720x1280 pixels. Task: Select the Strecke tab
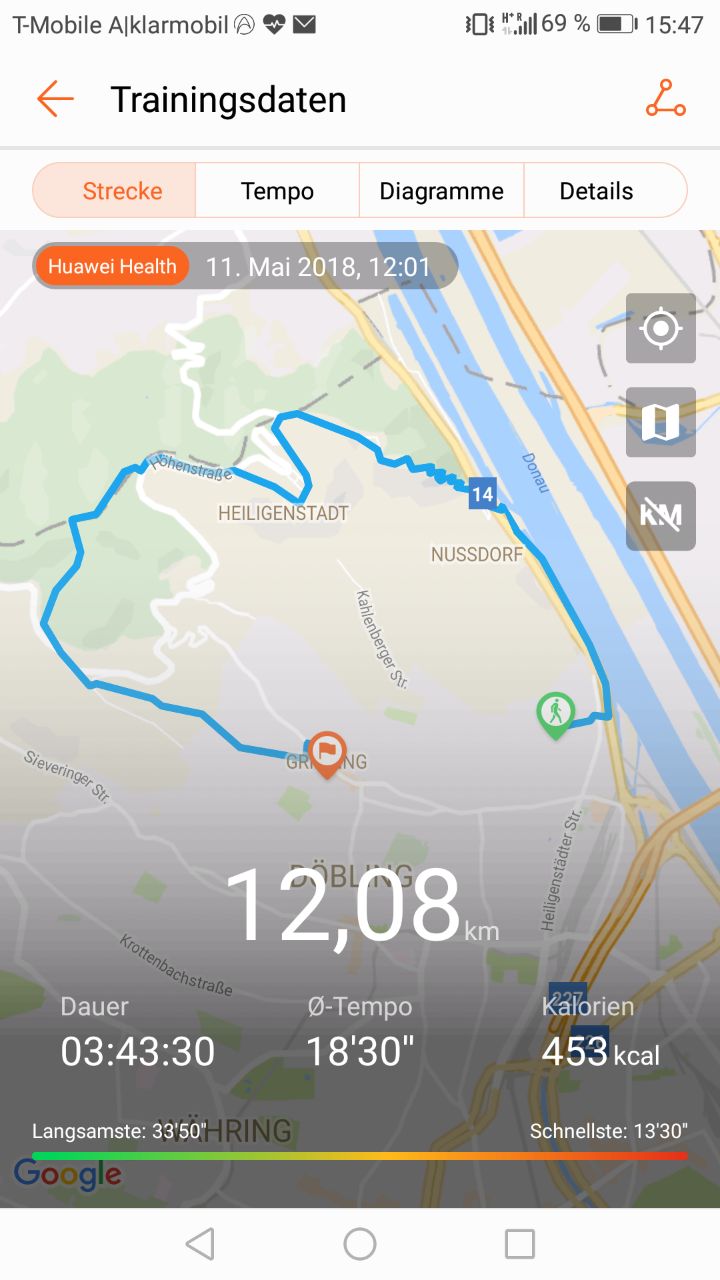tap(122, 191)
